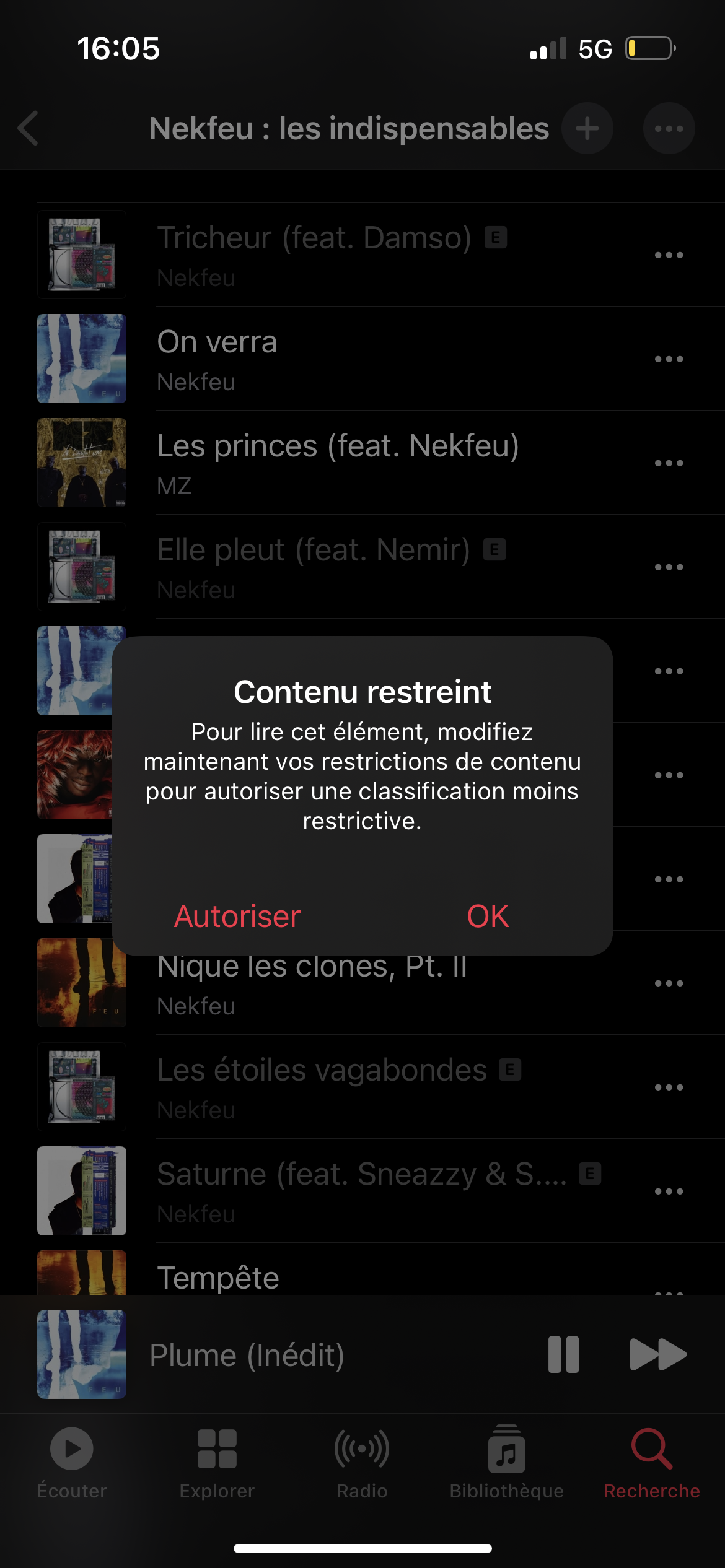Open the playlist overflow menu in the header

tap(669, 129)
